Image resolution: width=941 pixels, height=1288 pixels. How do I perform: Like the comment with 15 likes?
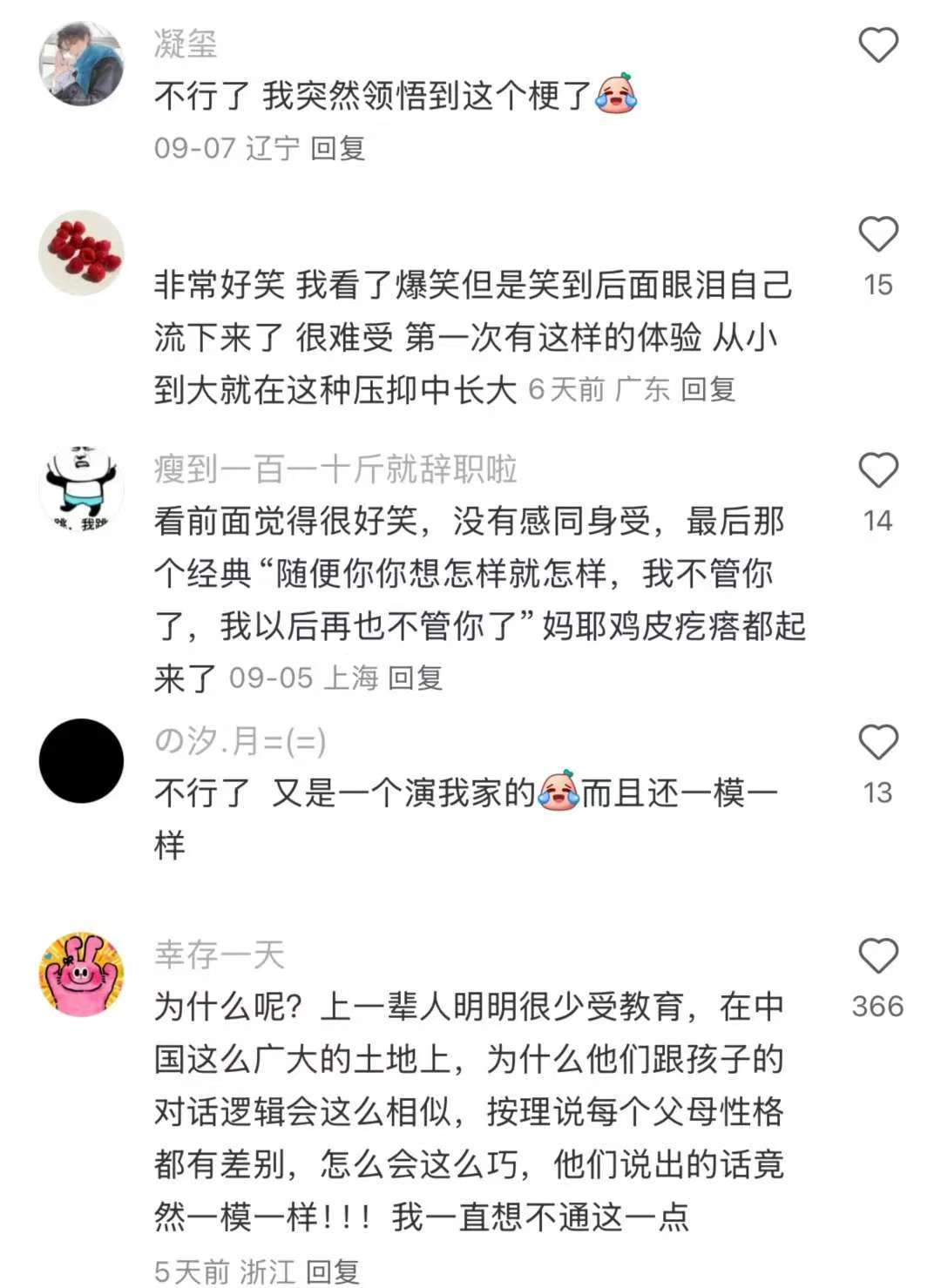pyautogui.click(x=878, y=235)
